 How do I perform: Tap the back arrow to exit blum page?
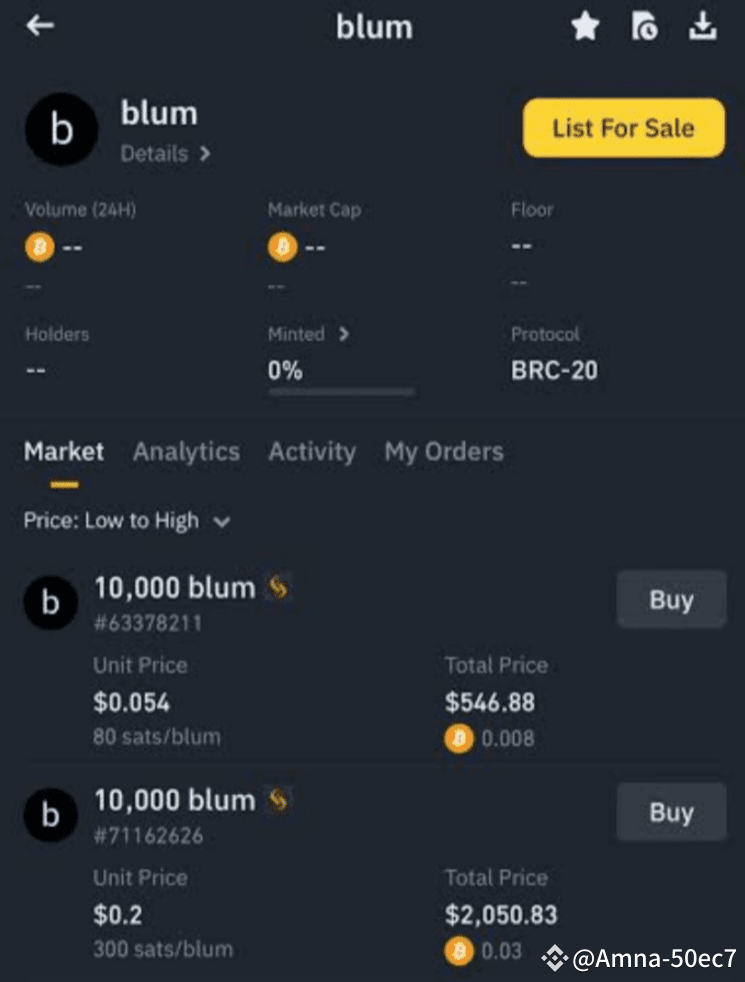click(x=40, y=26)
